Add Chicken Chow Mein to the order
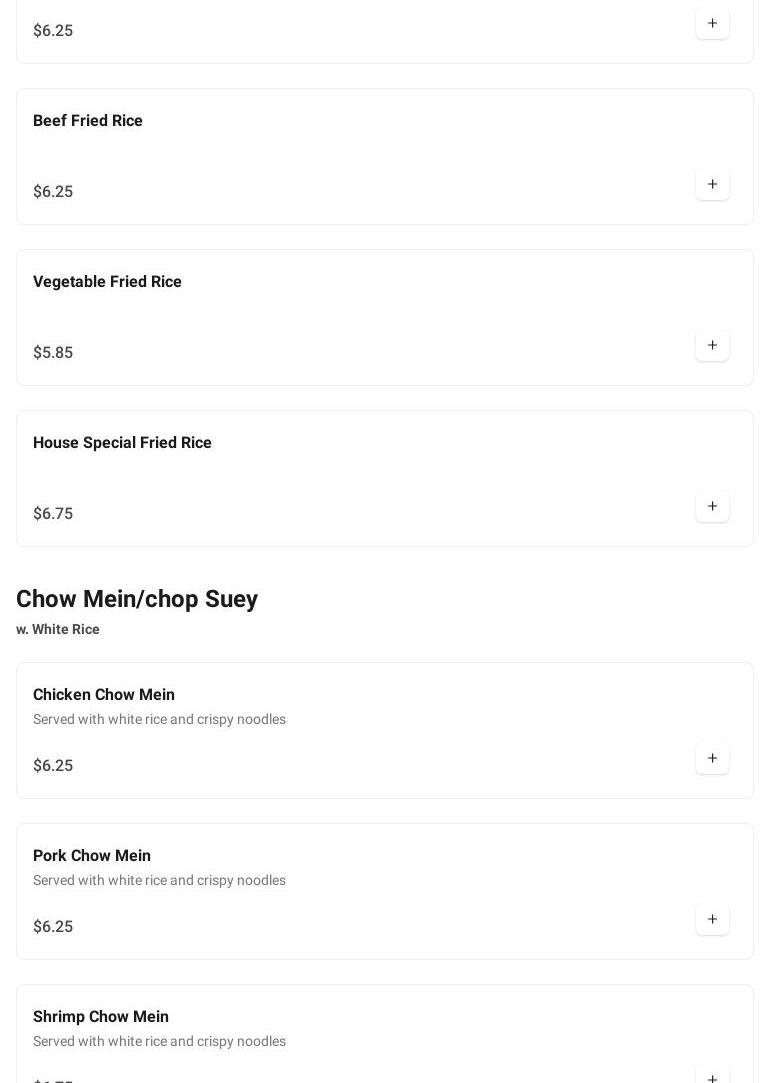 [712, 758]
